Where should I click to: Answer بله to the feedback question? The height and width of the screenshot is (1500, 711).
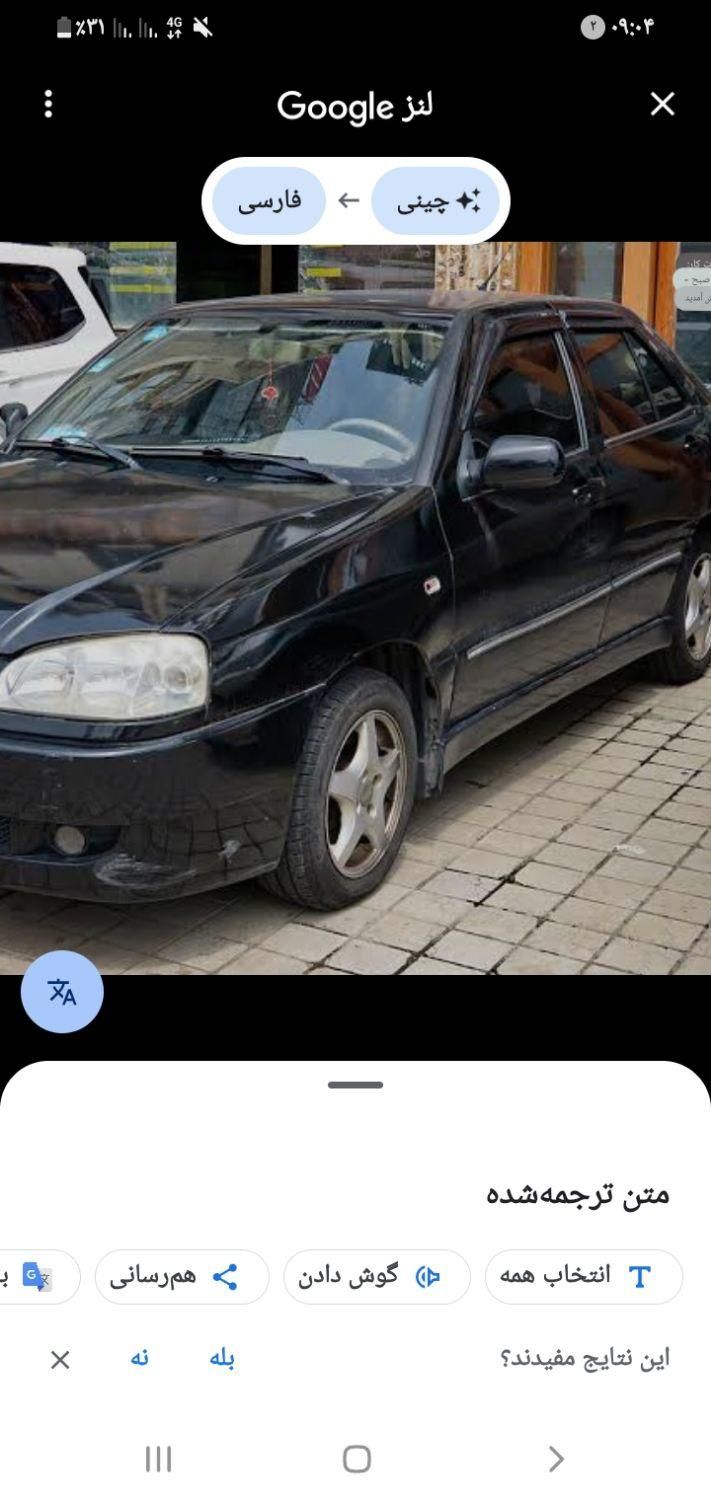[222, 1358]
